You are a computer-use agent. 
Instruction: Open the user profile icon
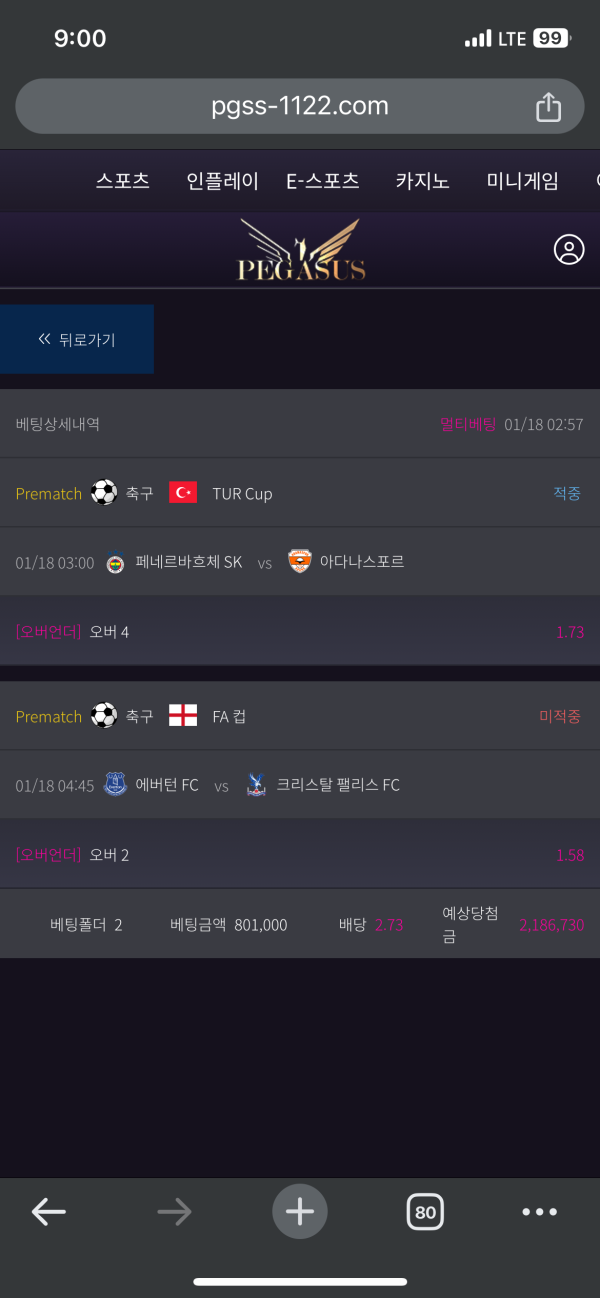click(x=569, y=250)
